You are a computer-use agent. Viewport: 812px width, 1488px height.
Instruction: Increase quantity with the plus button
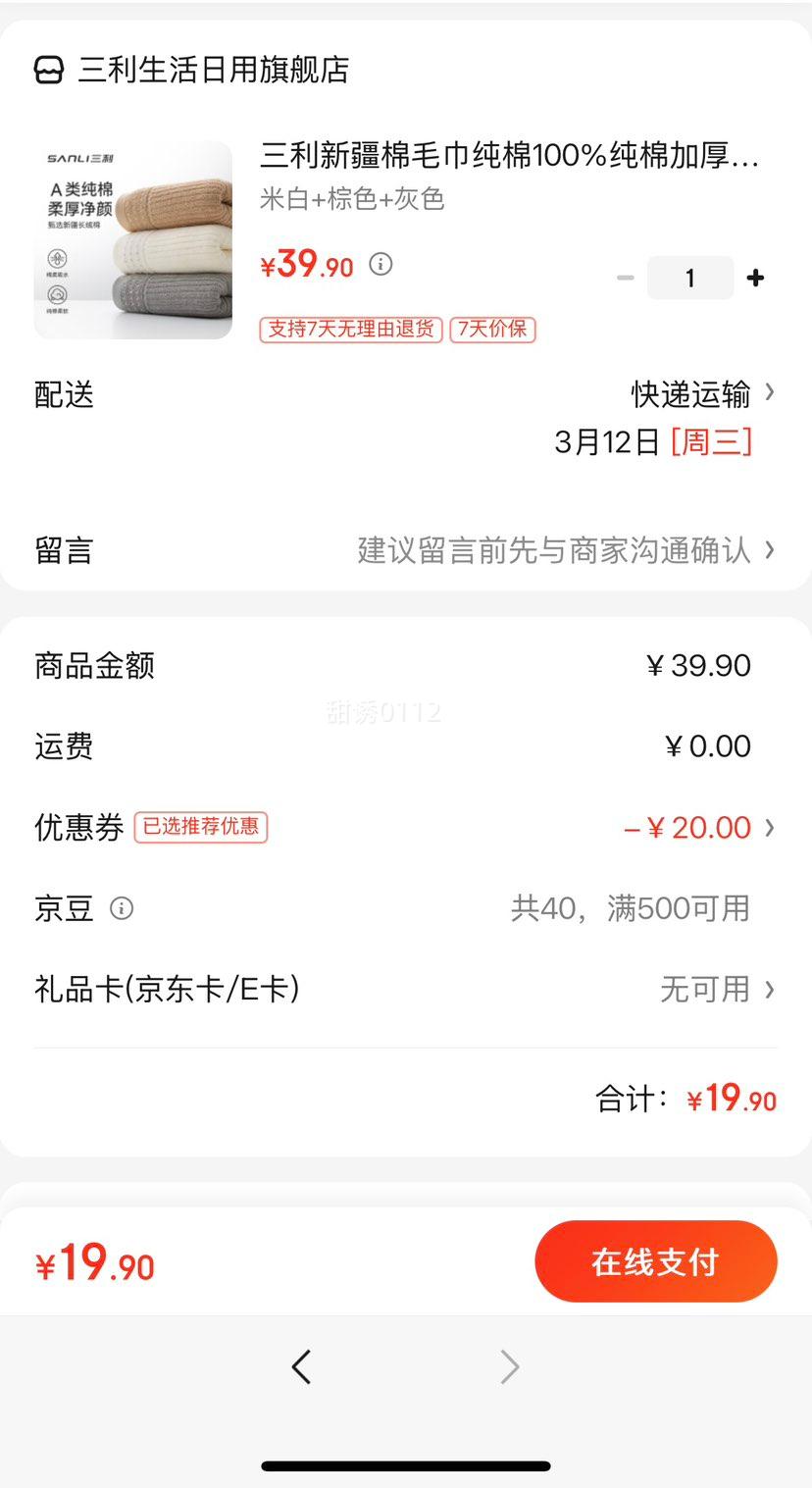click(x=755, y=278)
